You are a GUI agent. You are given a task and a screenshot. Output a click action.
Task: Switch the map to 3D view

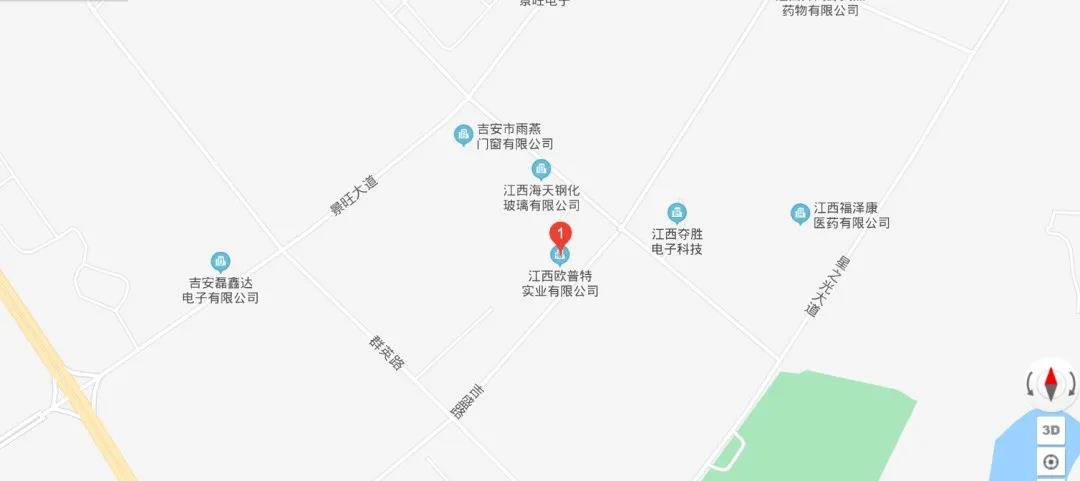[1050, 430]
